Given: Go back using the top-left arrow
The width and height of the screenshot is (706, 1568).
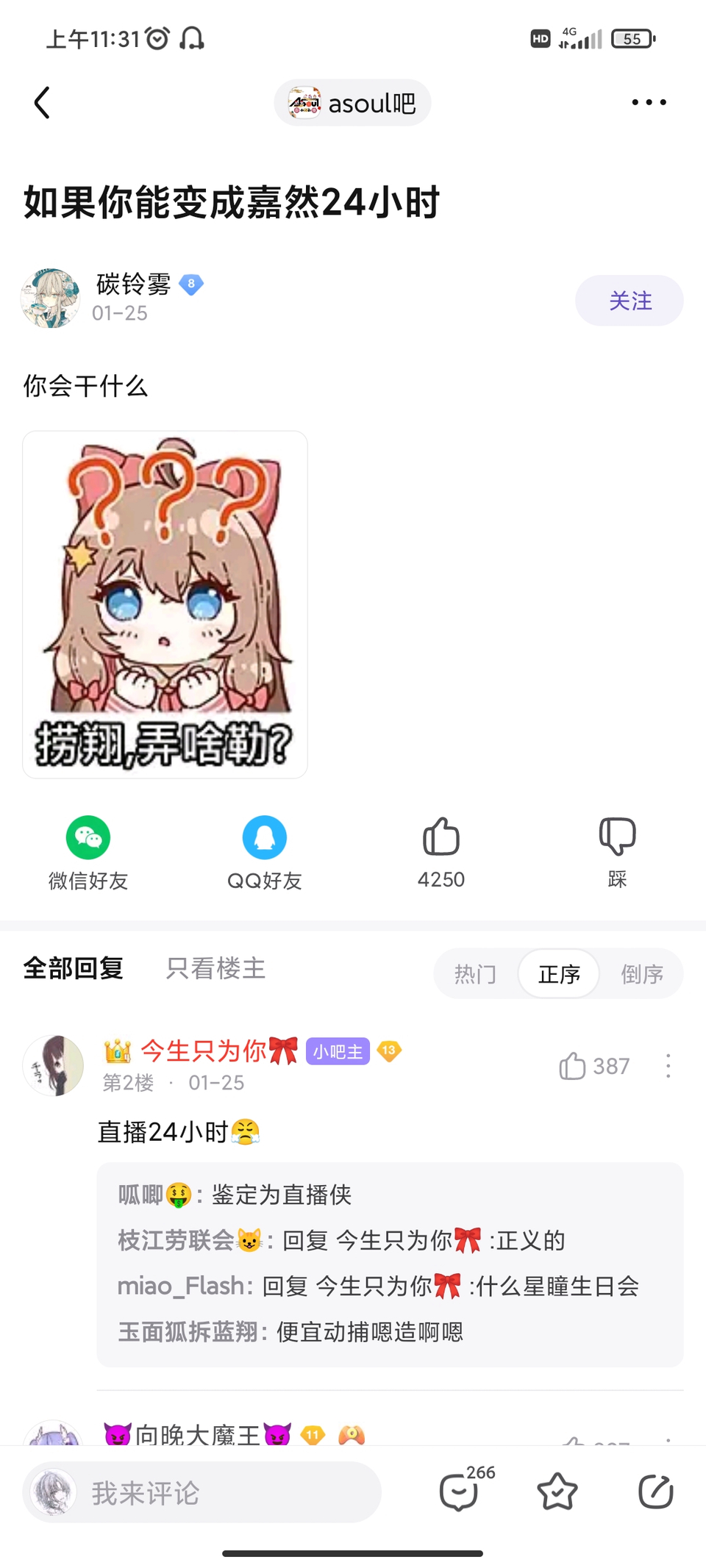Looking at the screenshot, I should 43,103.
